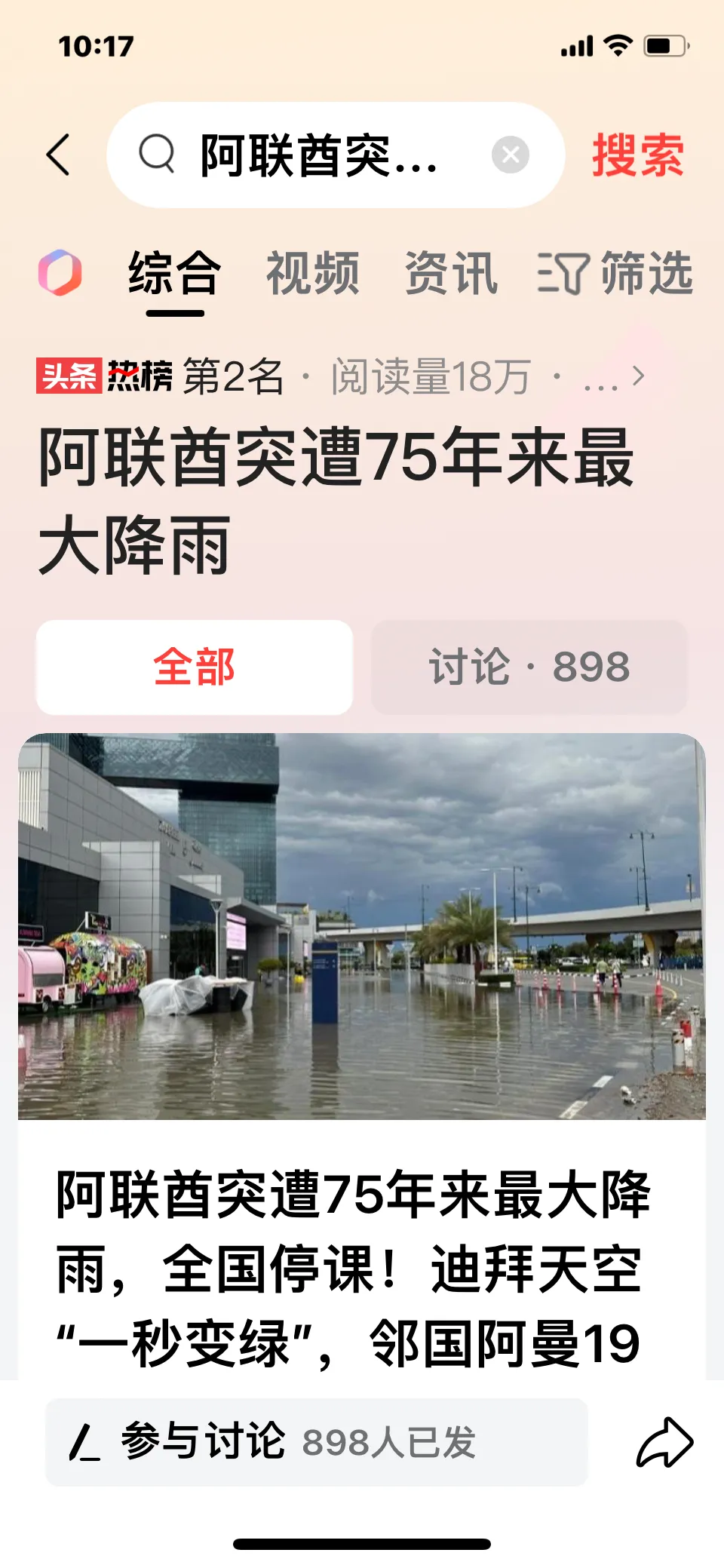Tap the search box with 阿联酋突

click(317, 155)
